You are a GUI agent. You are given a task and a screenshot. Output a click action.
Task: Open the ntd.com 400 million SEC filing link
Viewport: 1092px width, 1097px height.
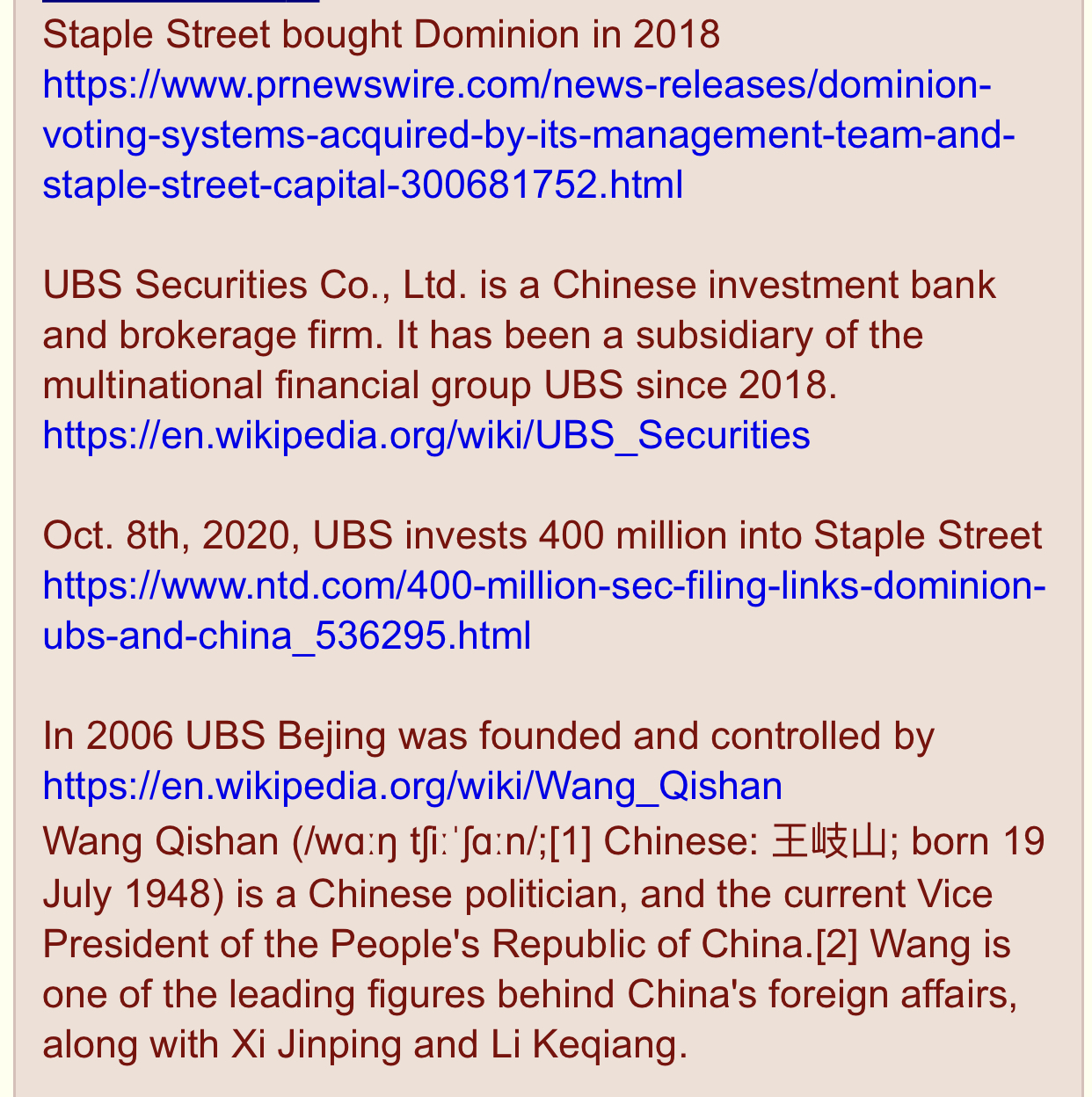(543, 585)
